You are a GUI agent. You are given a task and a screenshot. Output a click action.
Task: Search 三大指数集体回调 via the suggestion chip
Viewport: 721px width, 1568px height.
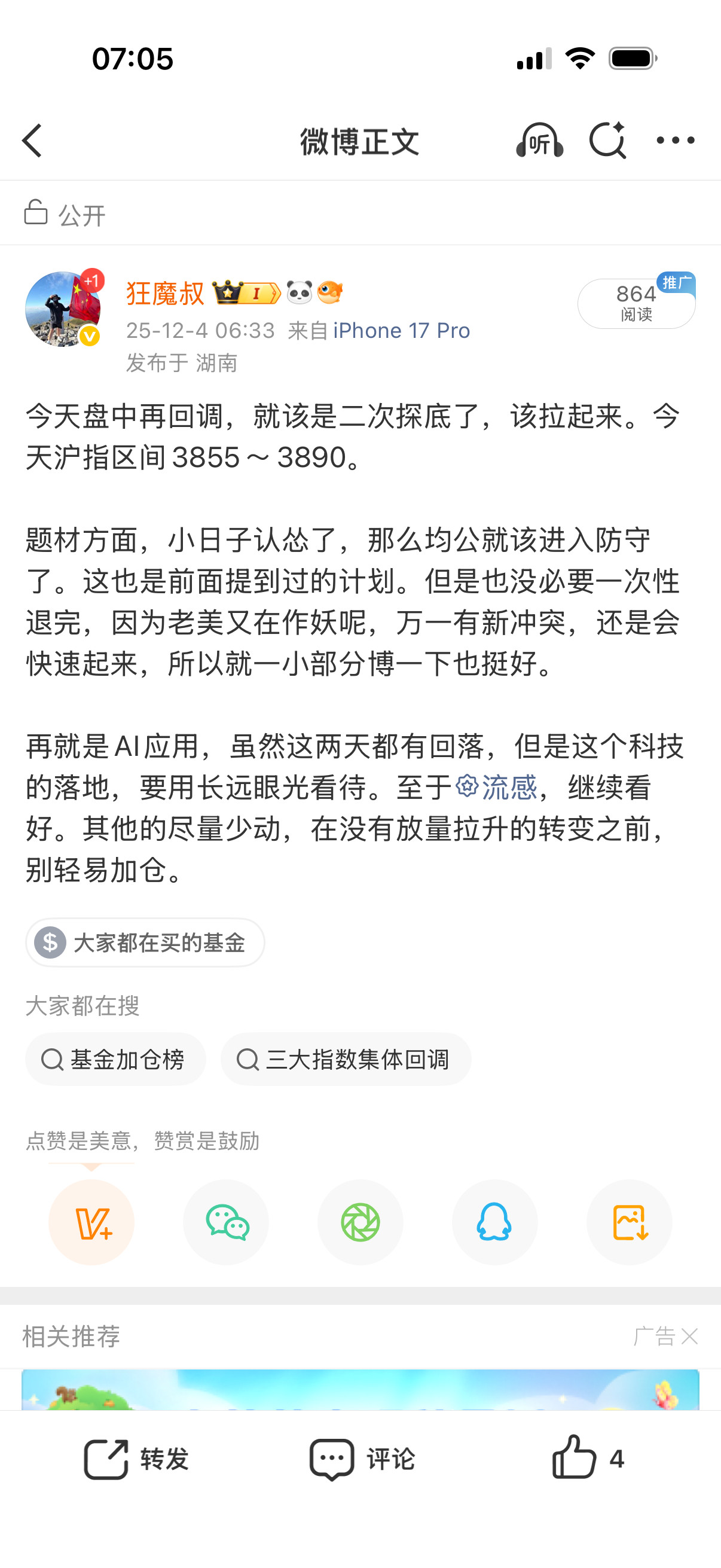point(345,1059)
